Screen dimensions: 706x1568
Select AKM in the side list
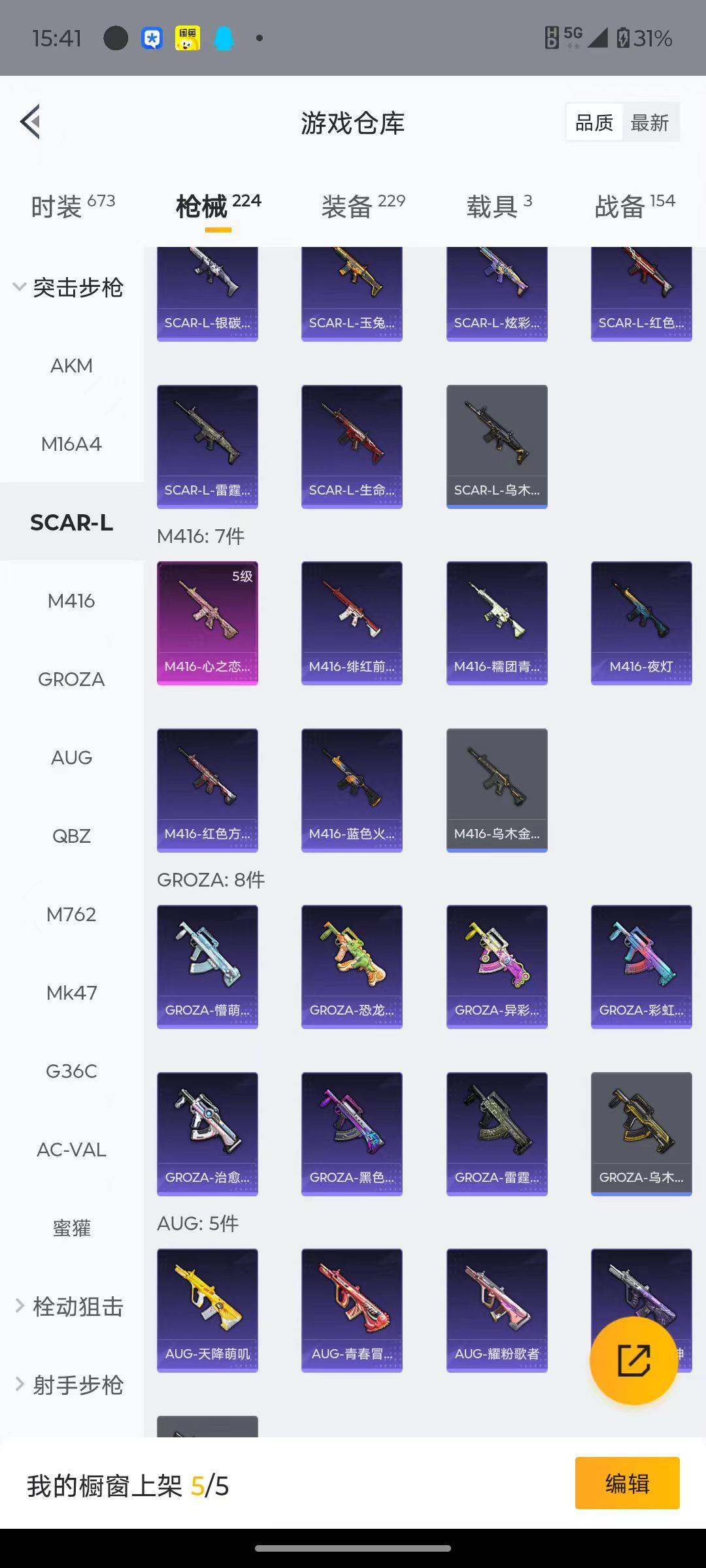tap(71, 365)
